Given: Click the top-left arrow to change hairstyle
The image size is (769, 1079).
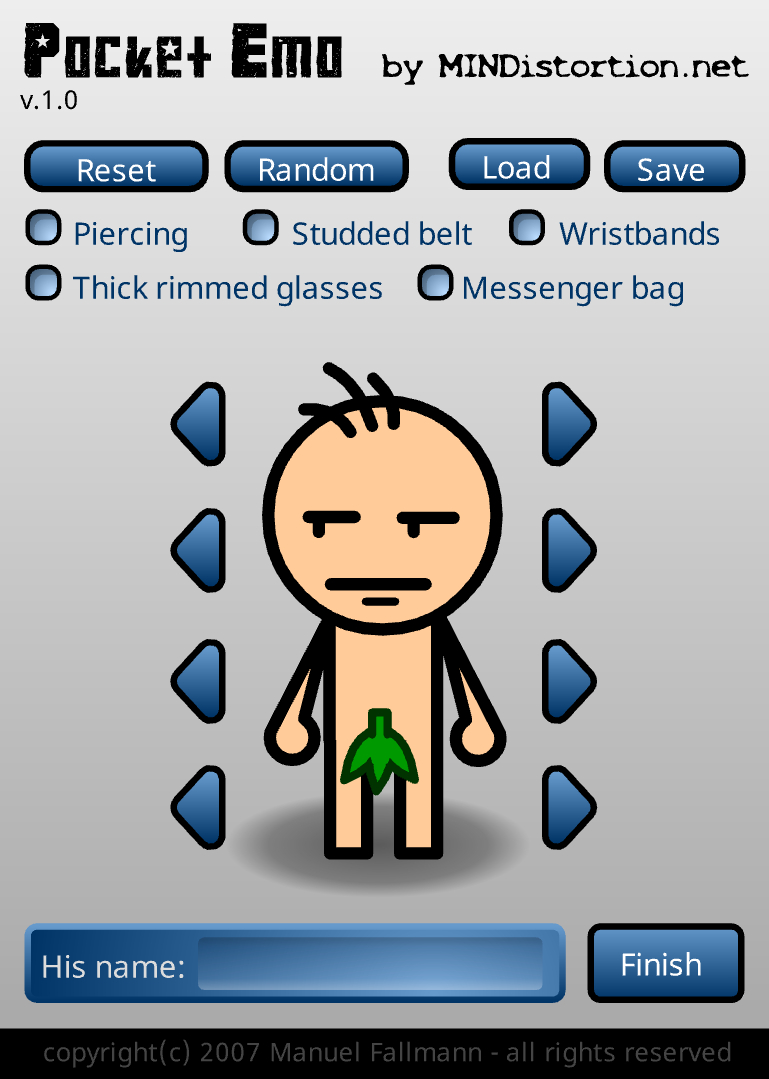Looking at the screenshot, I should click(x=200, y=421).
